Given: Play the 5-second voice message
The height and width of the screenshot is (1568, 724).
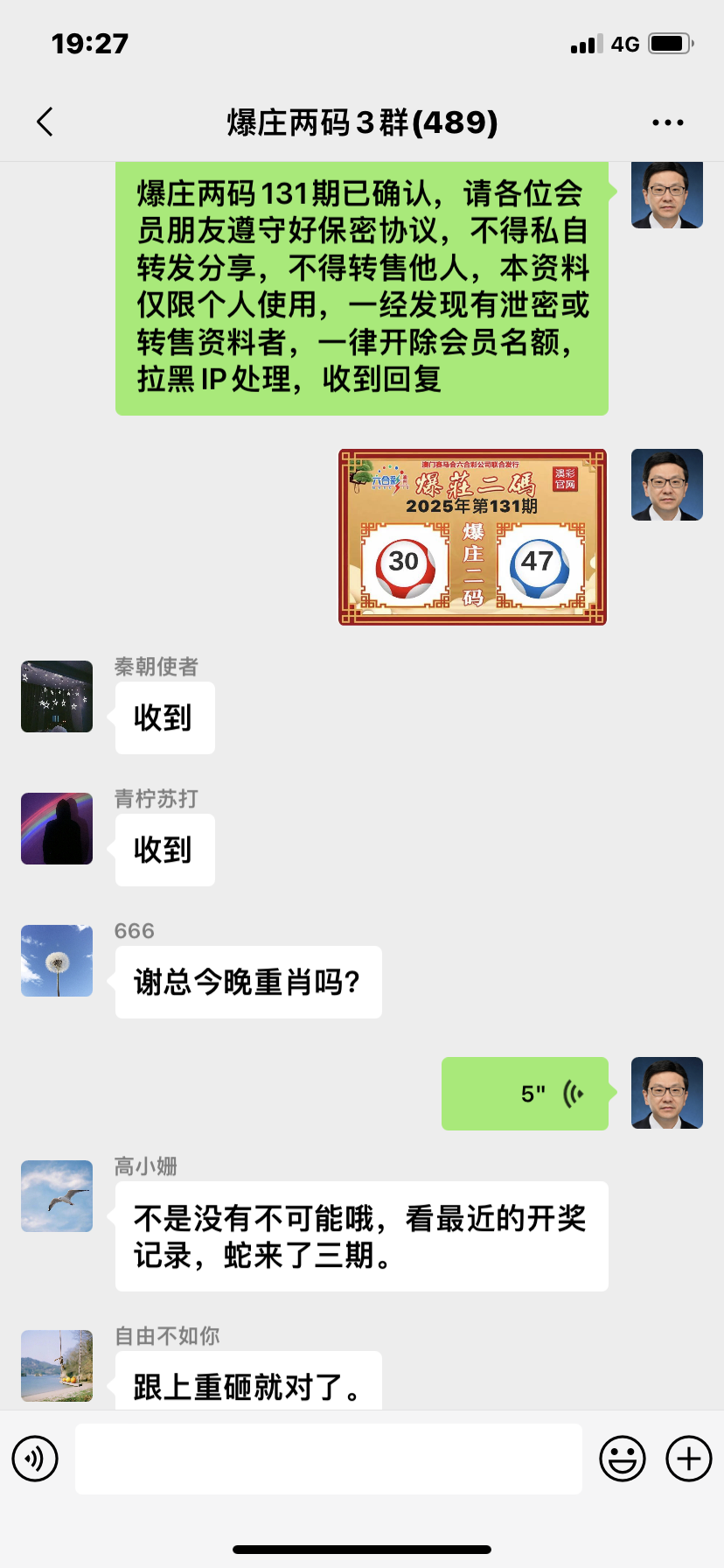Looking at the screenshot, I should coord(525,1093).
